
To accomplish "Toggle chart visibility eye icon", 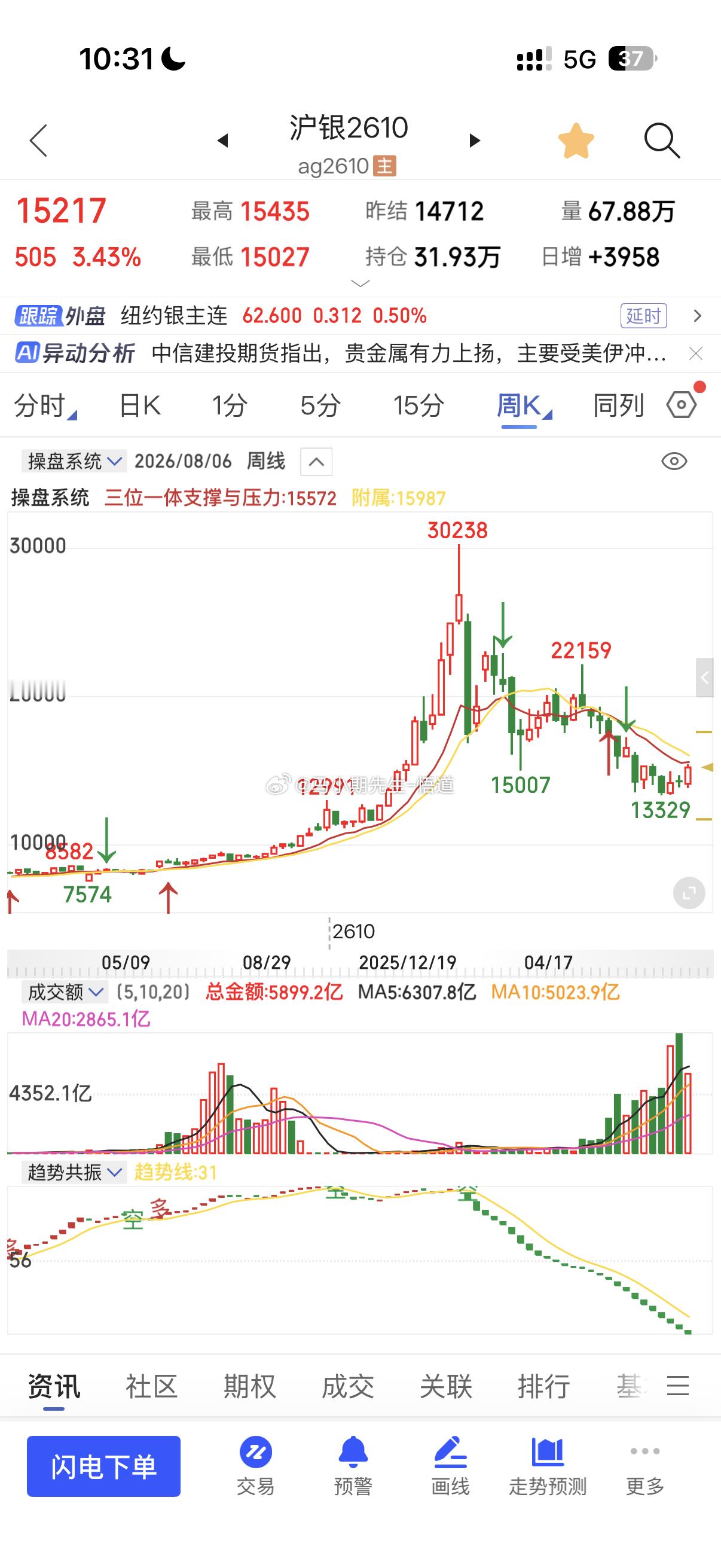I will [674, 462].
